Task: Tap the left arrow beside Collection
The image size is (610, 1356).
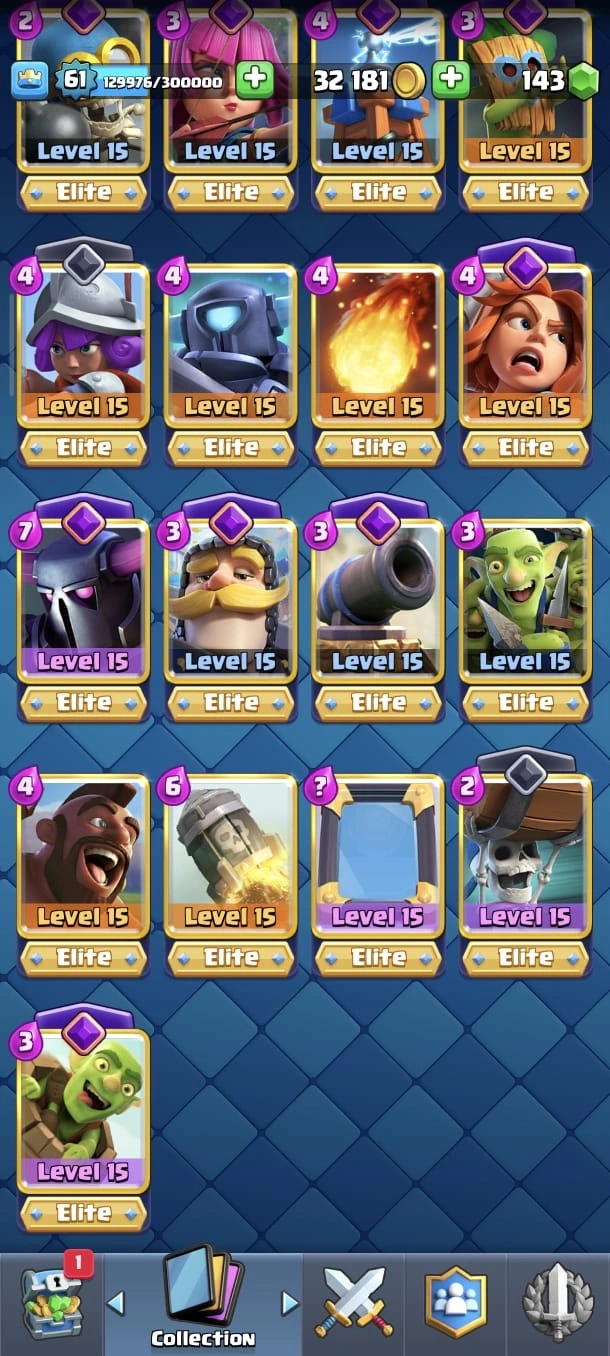Action: tap(116, 1302)
